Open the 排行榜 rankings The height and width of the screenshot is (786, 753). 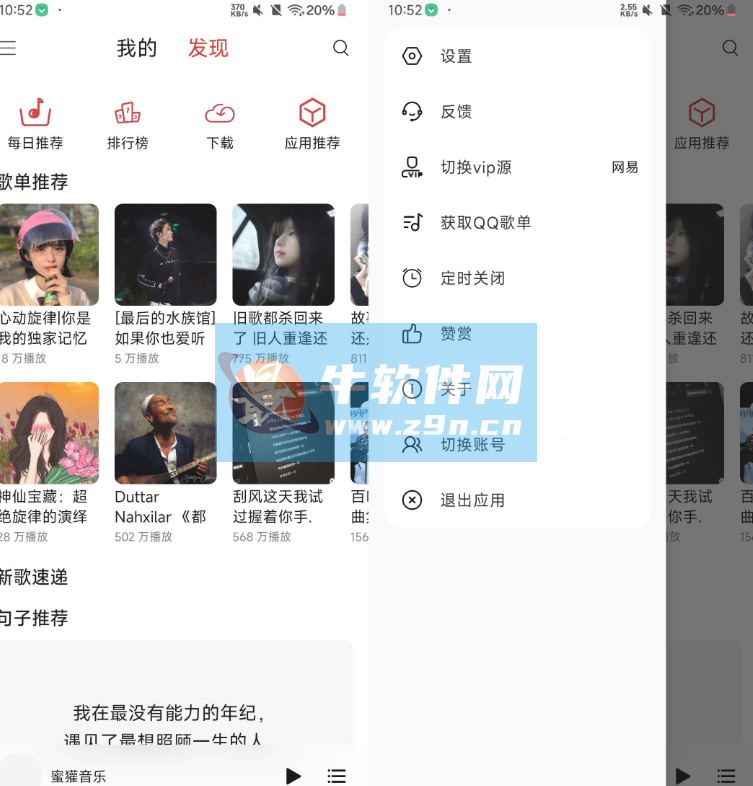point(127,124)
